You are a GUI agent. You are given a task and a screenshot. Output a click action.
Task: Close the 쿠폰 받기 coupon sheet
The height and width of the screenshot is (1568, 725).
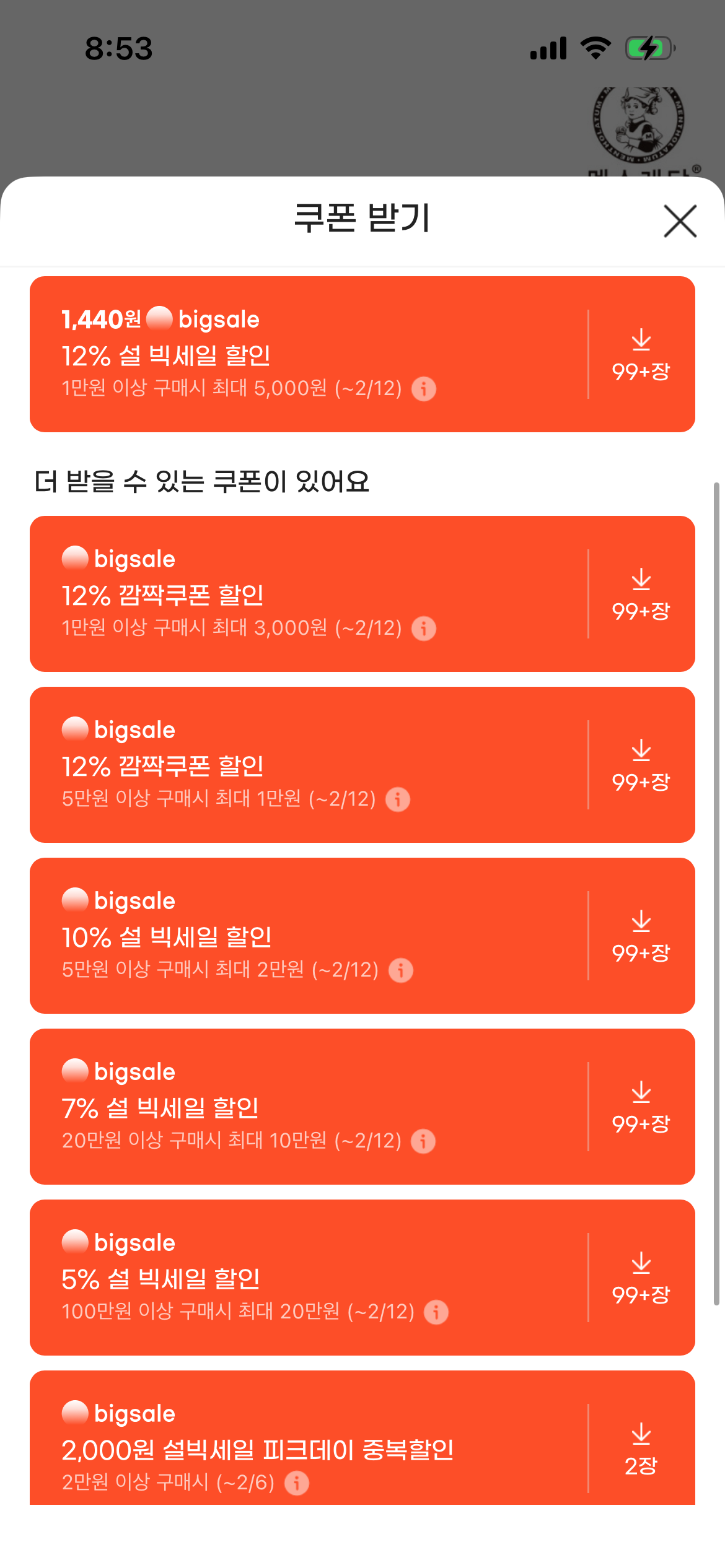(680, 221)
